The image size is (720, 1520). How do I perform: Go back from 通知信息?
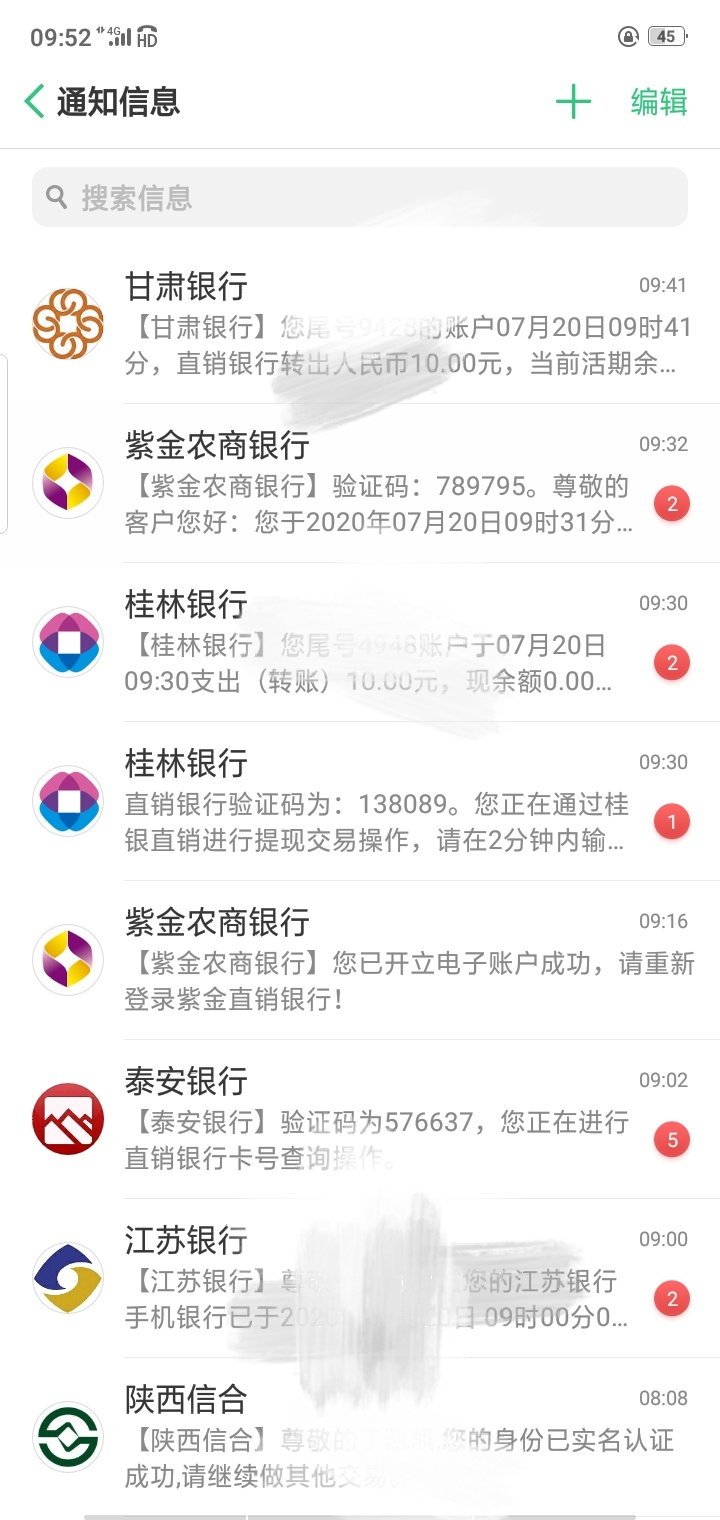pos(34,102)
